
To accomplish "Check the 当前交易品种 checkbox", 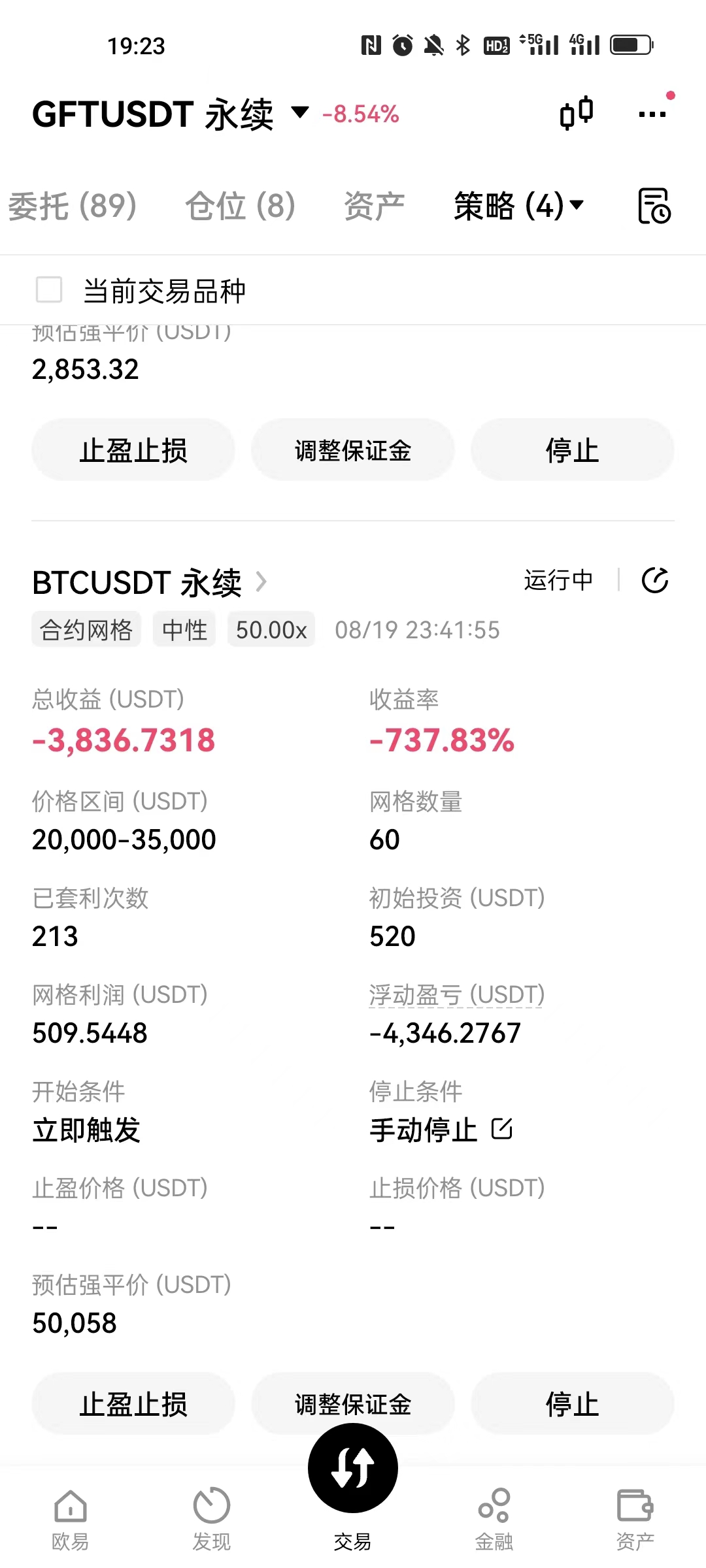I will pos(49,290).
